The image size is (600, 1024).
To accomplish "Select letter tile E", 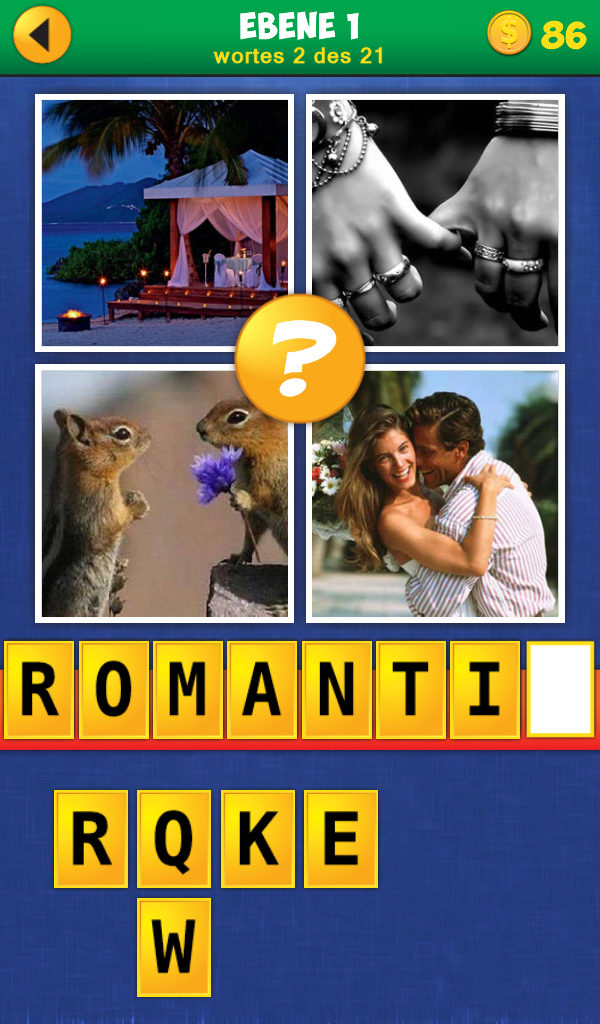I will pyautogui.click(x=340, y=838).
